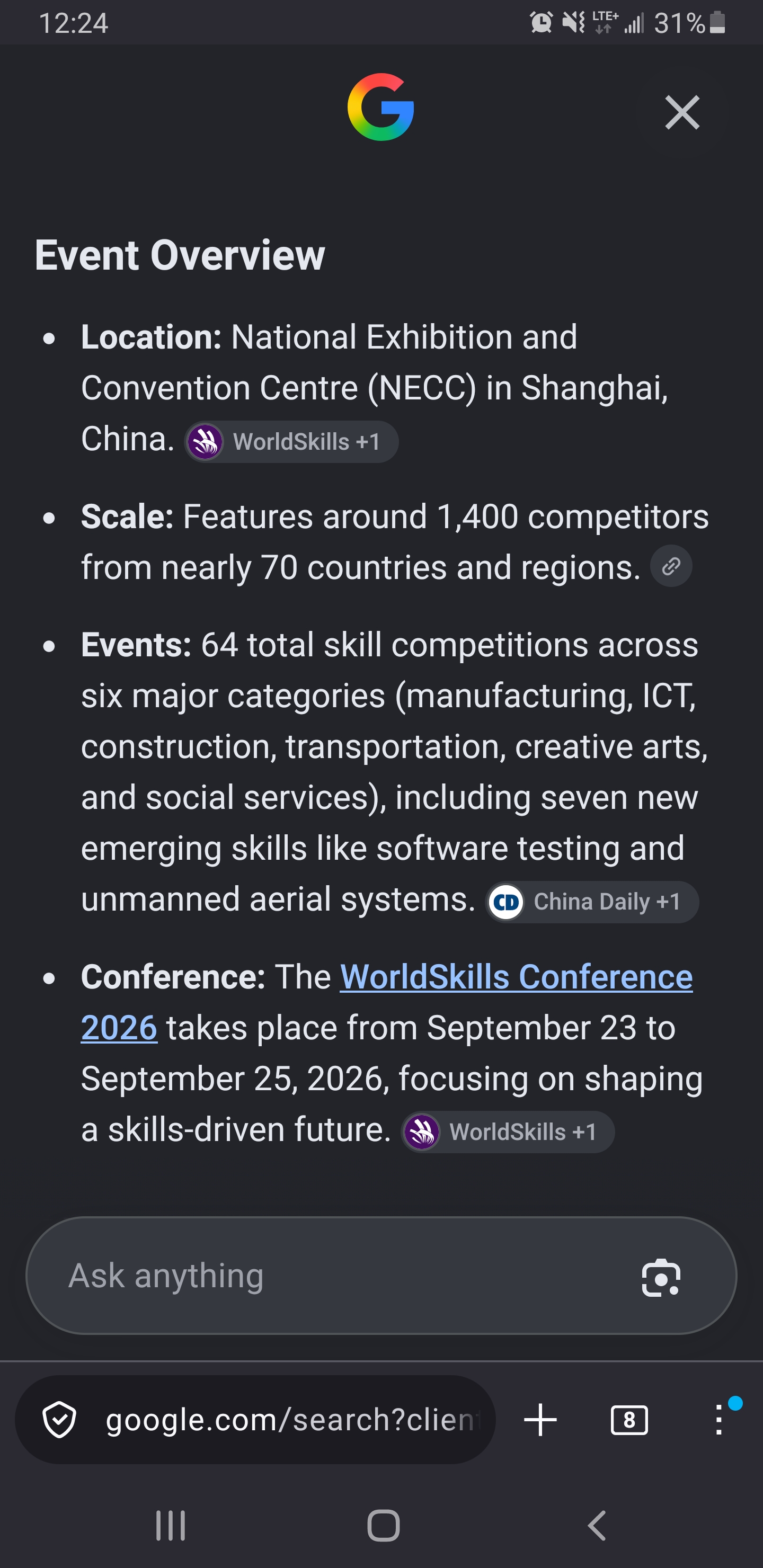Open the China Daily source chip

point(592,902)
